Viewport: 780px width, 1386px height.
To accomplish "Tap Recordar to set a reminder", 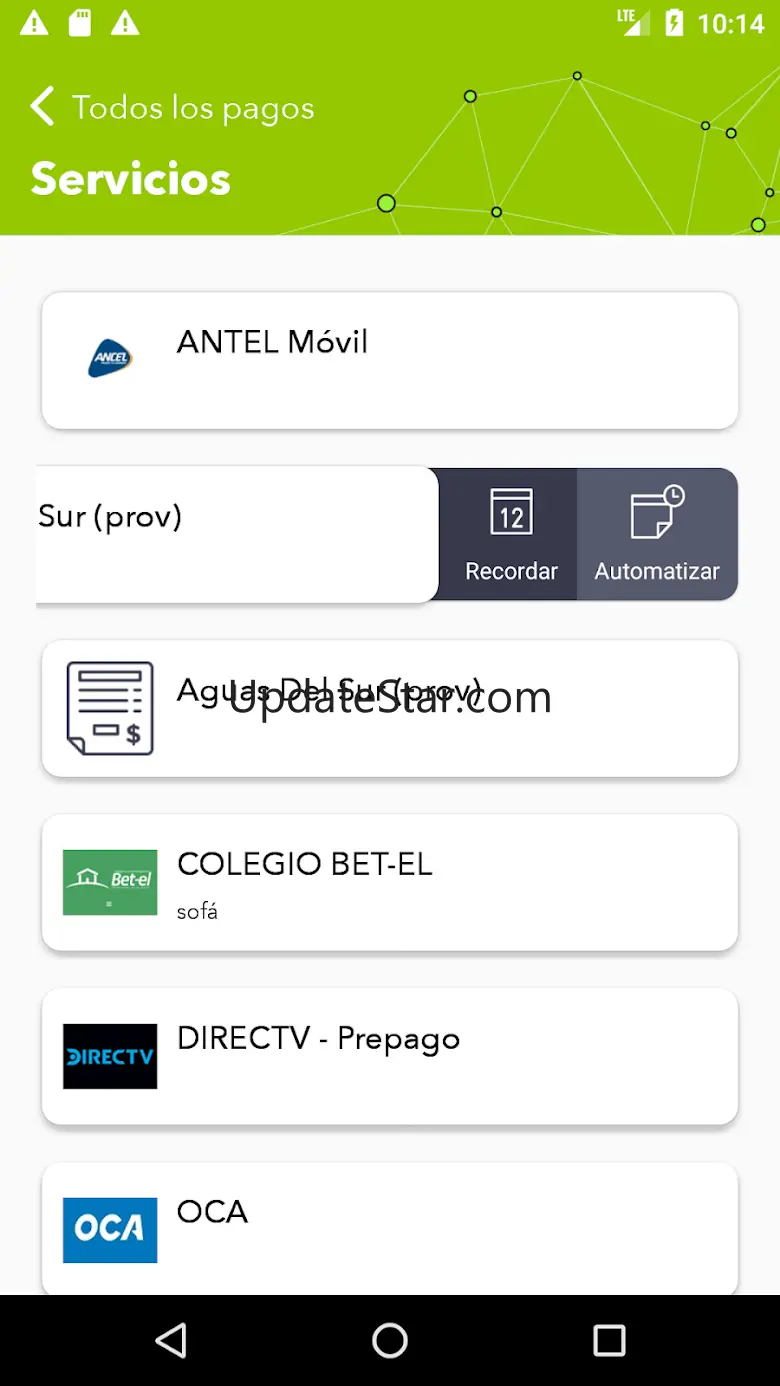I will [x=510, y=535].
